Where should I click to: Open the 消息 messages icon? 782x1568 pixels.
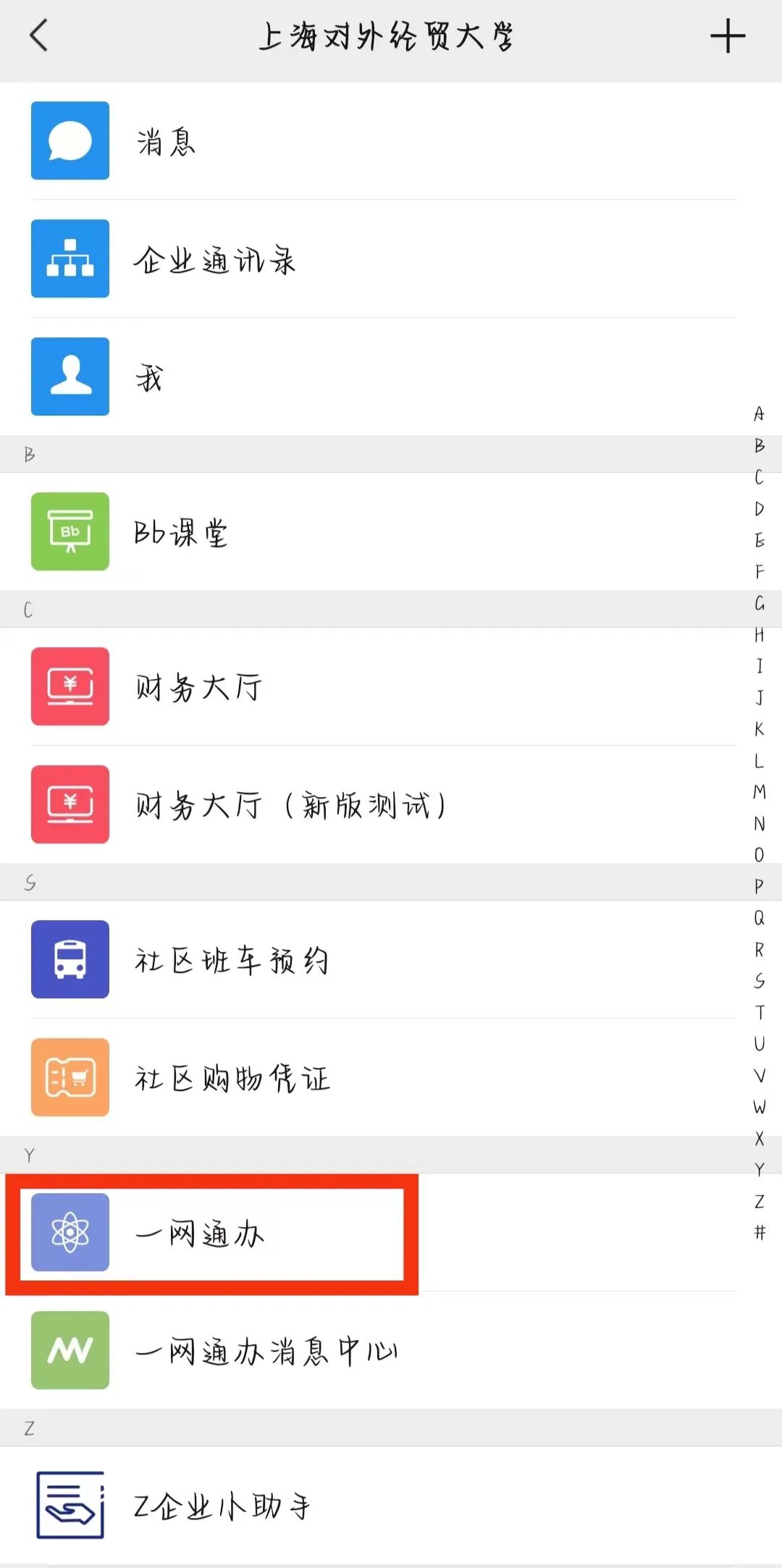tap(70, 141)
